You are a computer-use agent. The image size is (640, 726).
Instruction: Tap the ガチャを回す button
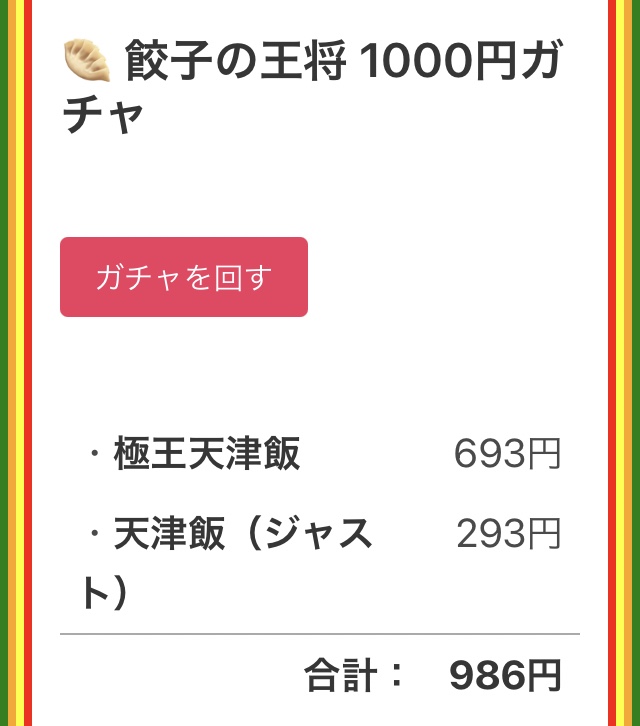pos(184,277)
